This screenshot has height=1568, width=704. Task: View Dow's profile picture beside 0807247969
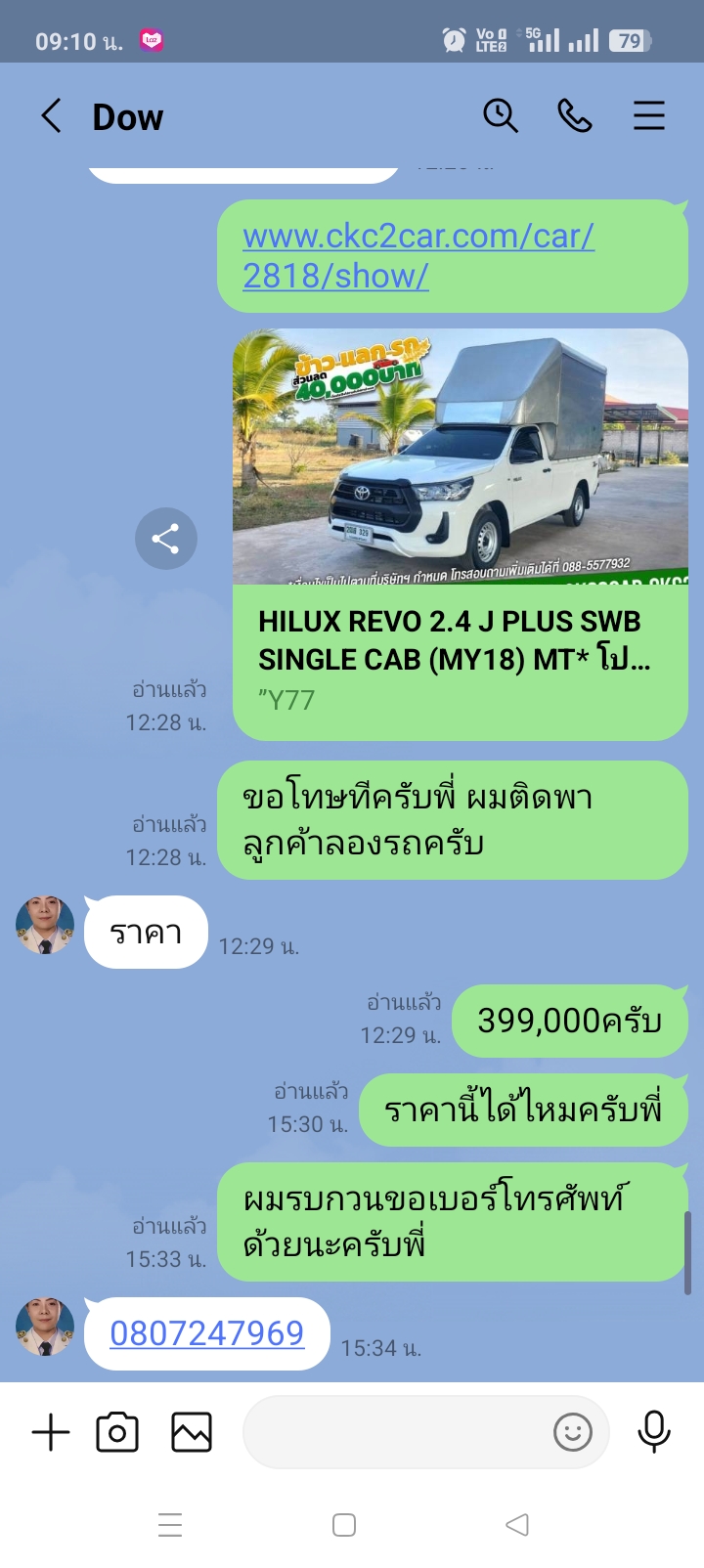click(x=45, y=1327)
